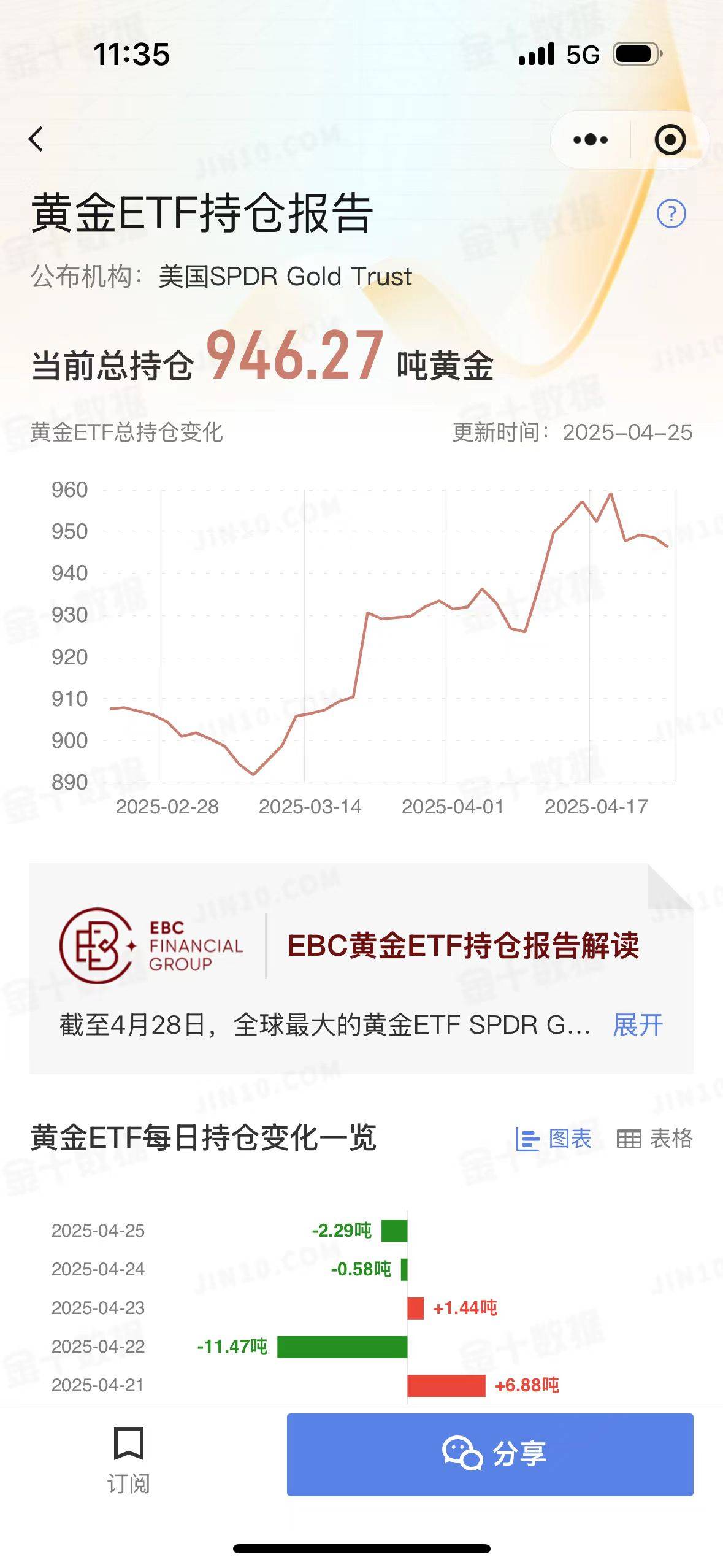Share the report with the 分享 button
The image size is (723, 1568).
click(490, 1455)
